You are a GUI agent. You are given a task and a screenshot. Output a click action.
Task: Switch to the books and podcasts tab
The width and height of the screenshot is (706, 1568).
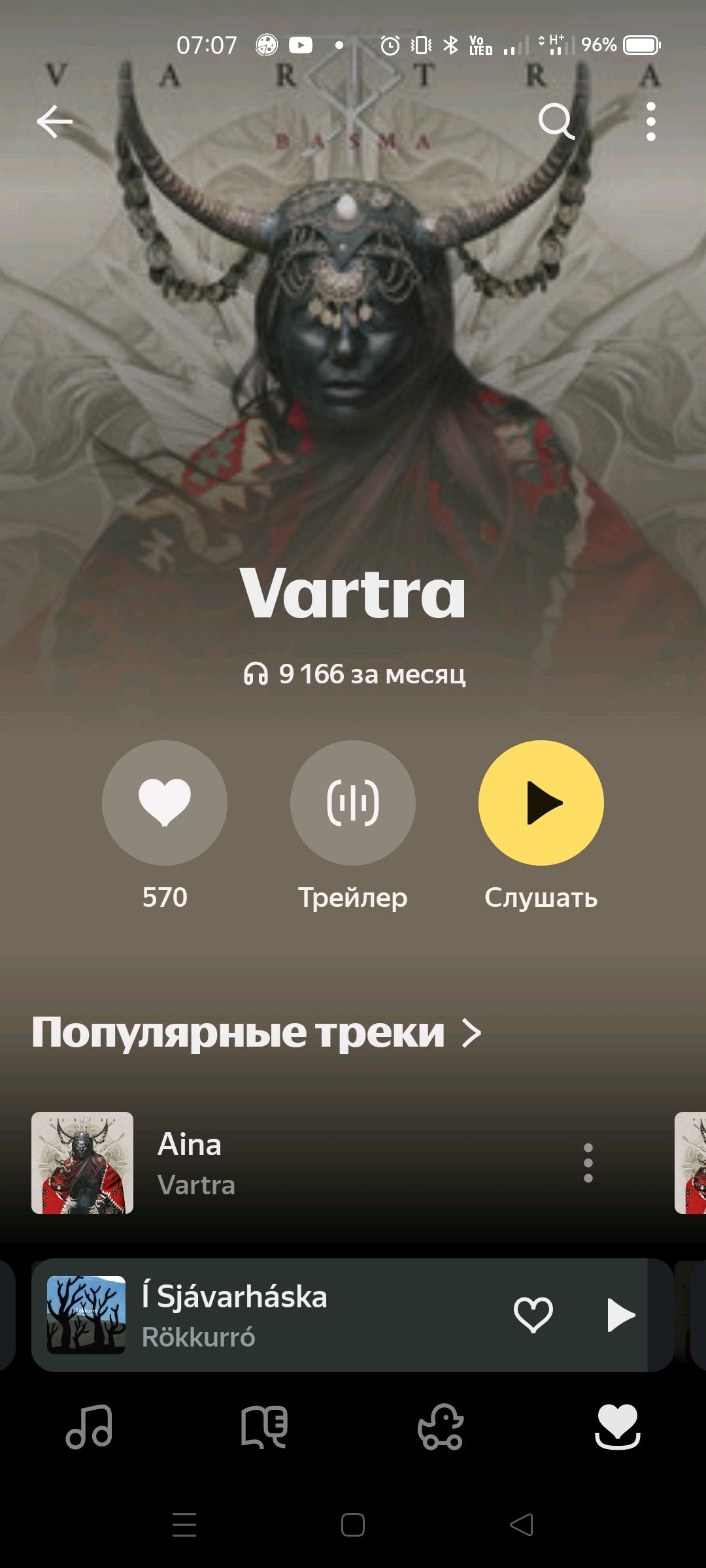264,1427
